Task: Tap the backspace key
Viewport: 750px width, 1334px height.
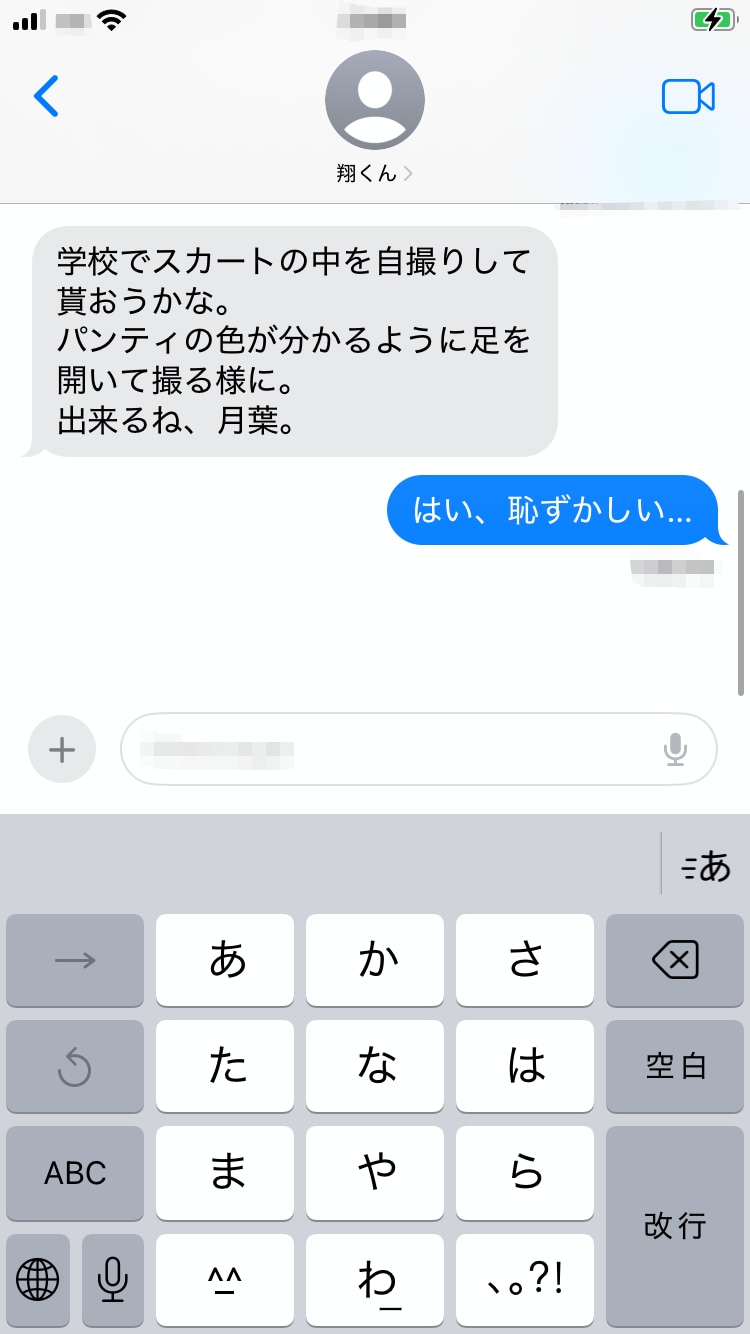Action: click(675, 961)
